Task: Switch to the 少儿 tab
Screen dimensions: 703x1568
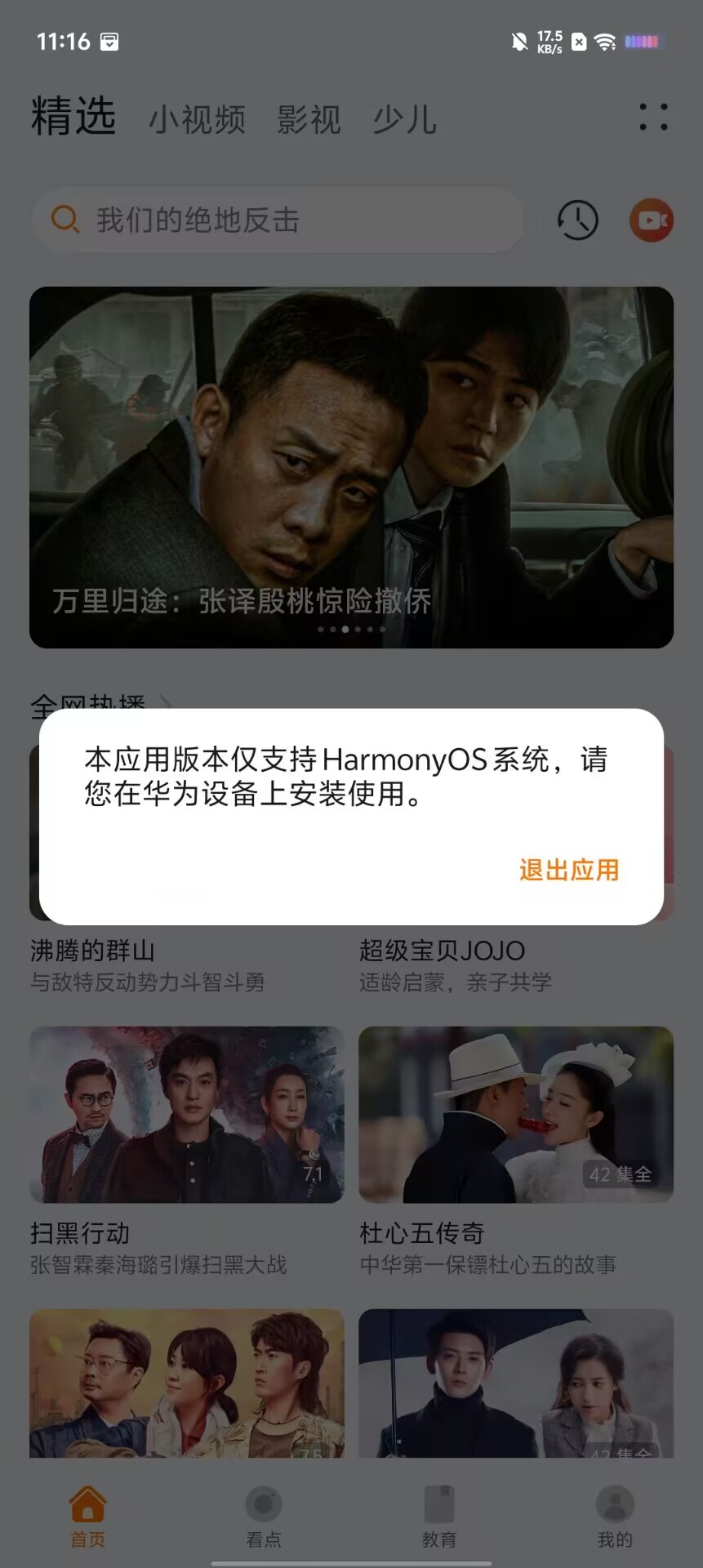Action: tap(405, 119)
